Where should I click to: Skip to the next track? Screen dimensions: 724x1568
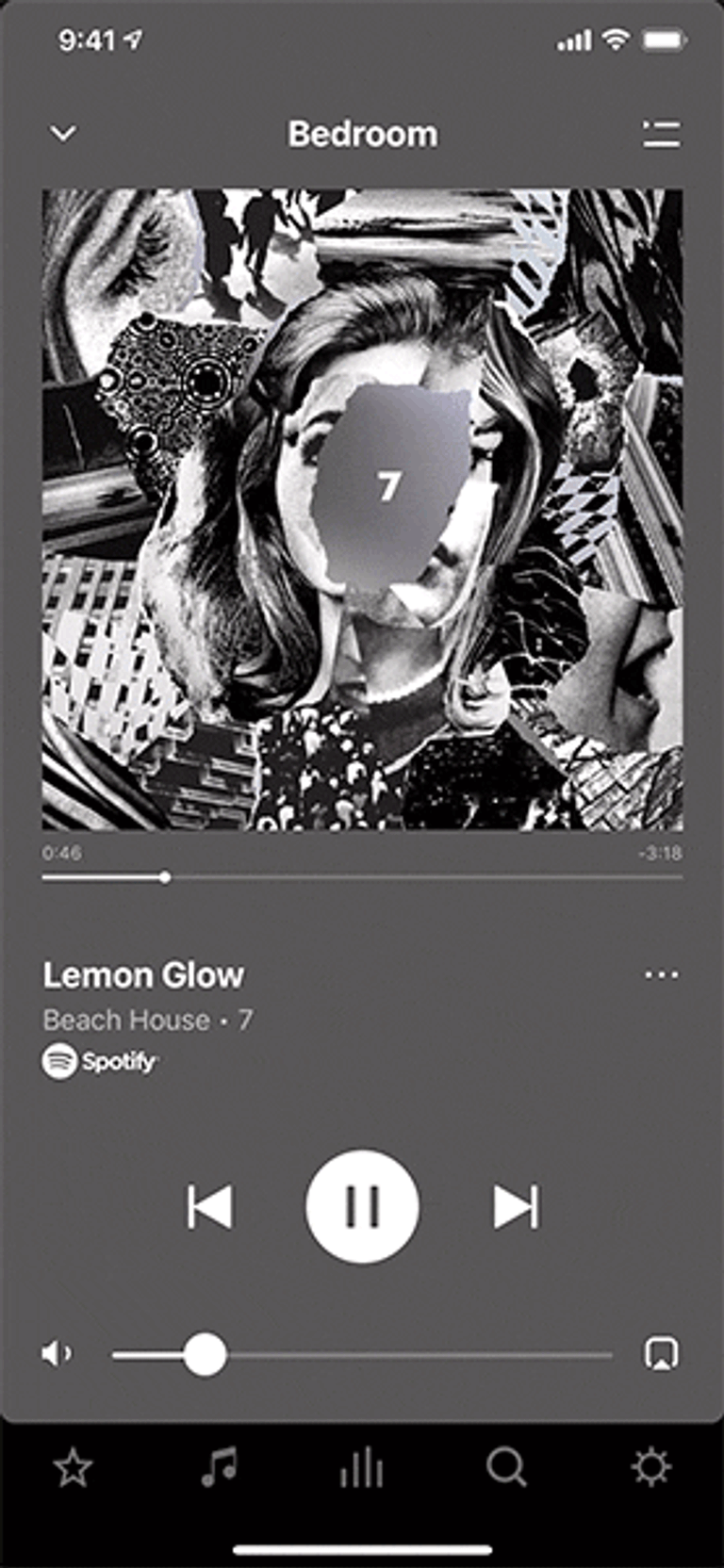pos(517,1207)
